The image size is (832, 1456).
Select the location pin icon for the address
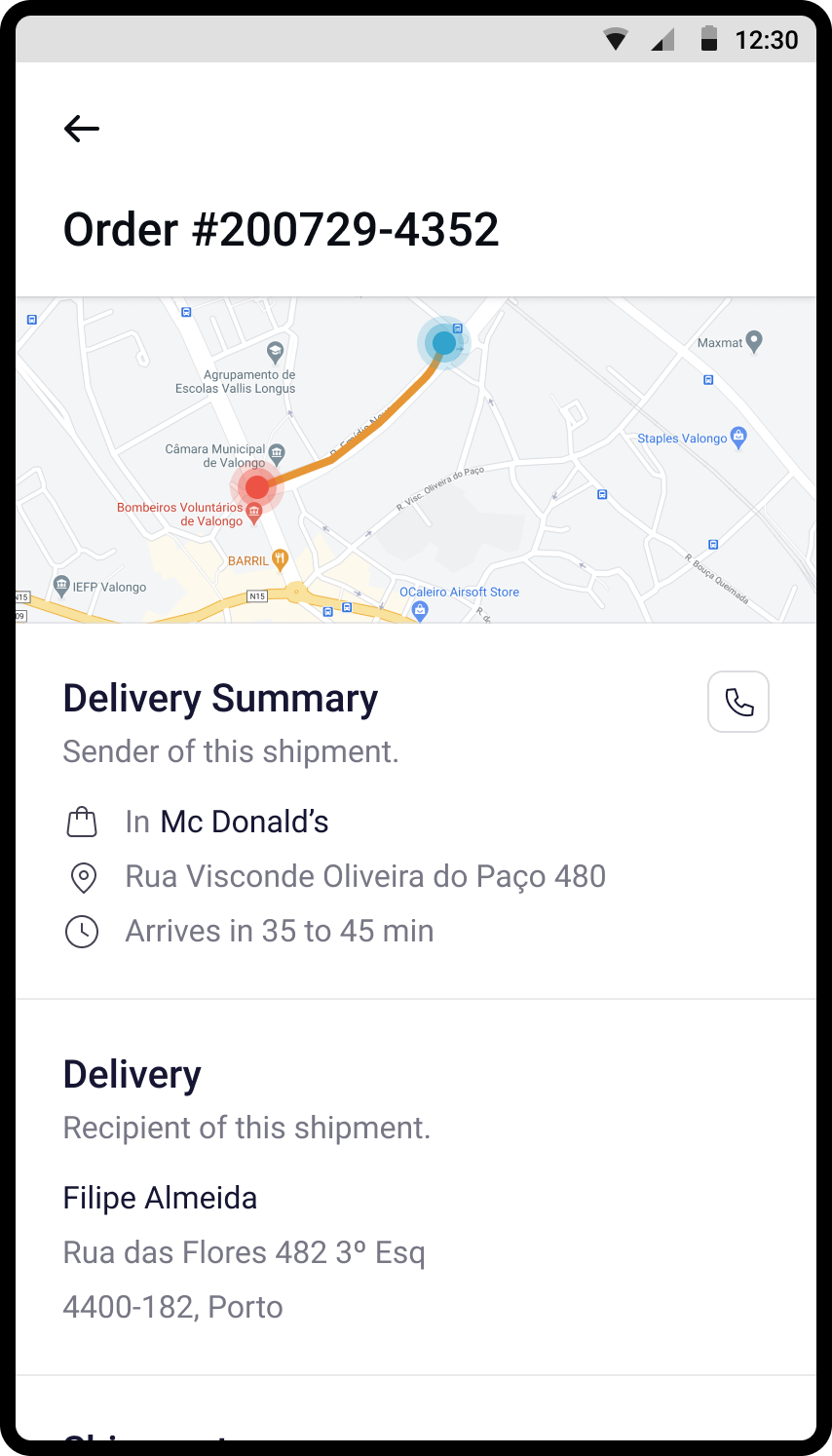(x=83, y=876)
